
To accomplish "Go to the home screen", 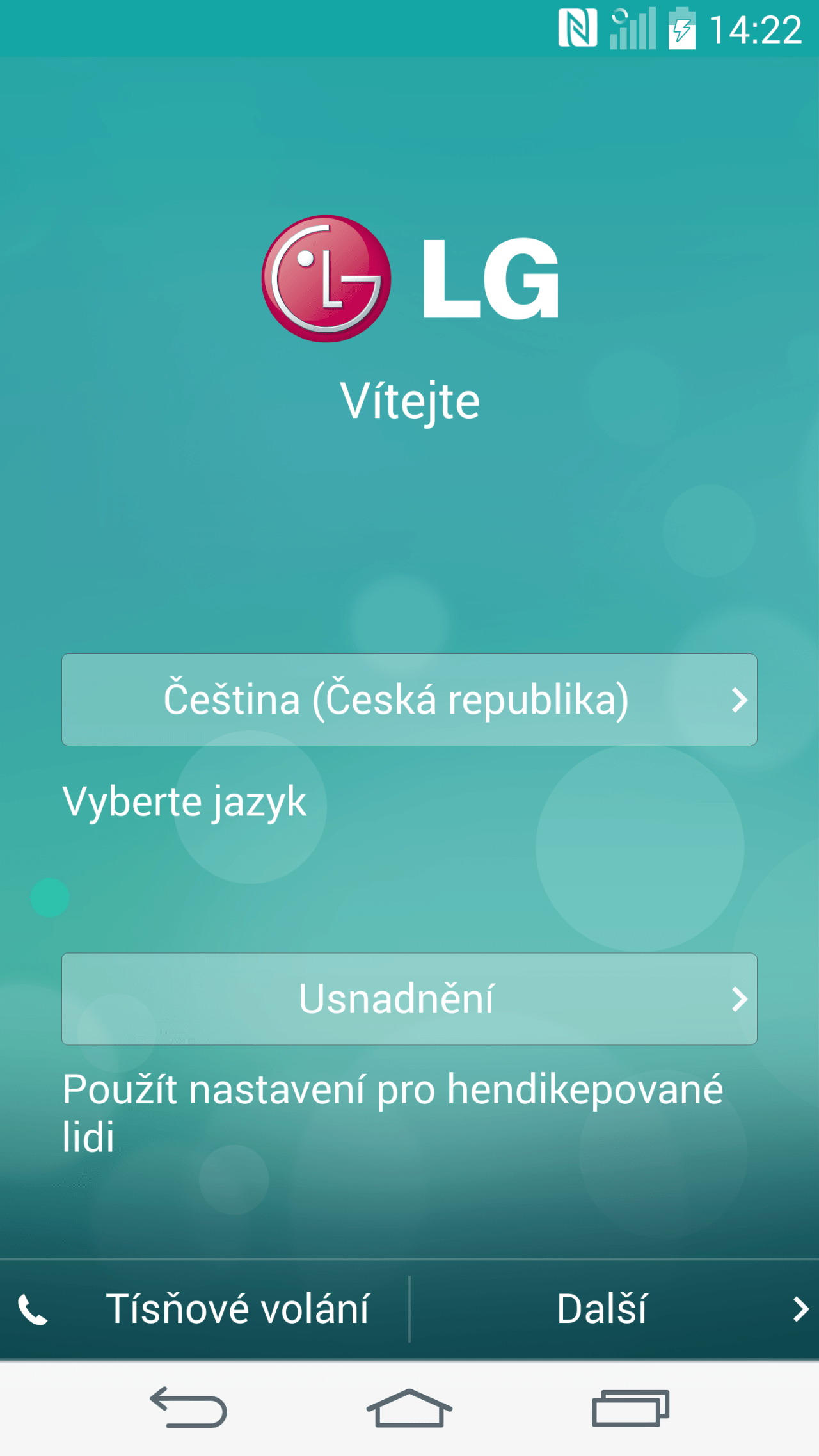I will [x=409, y=1407].
